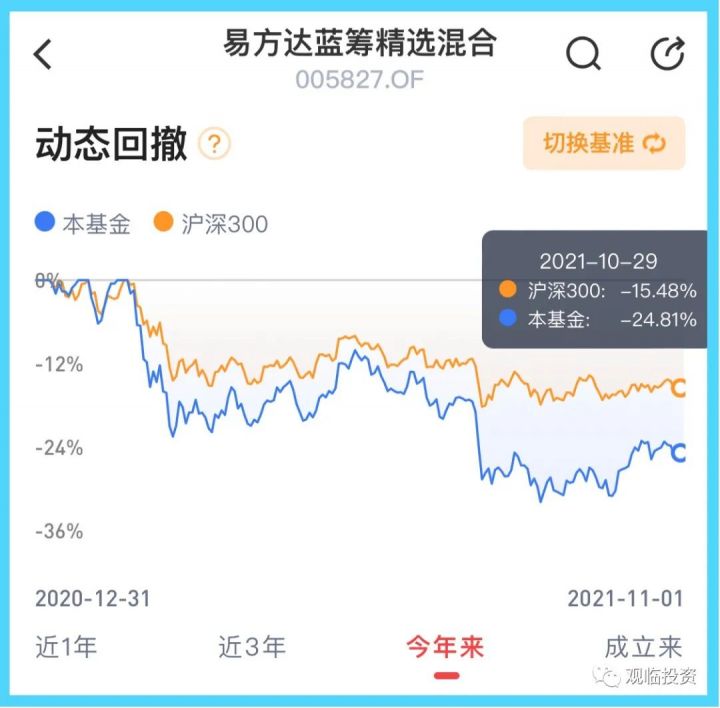This screenshot has height=708, width=720.
Task: Open the 动态回撤 help question mark
Action: (x=214, y=145)
